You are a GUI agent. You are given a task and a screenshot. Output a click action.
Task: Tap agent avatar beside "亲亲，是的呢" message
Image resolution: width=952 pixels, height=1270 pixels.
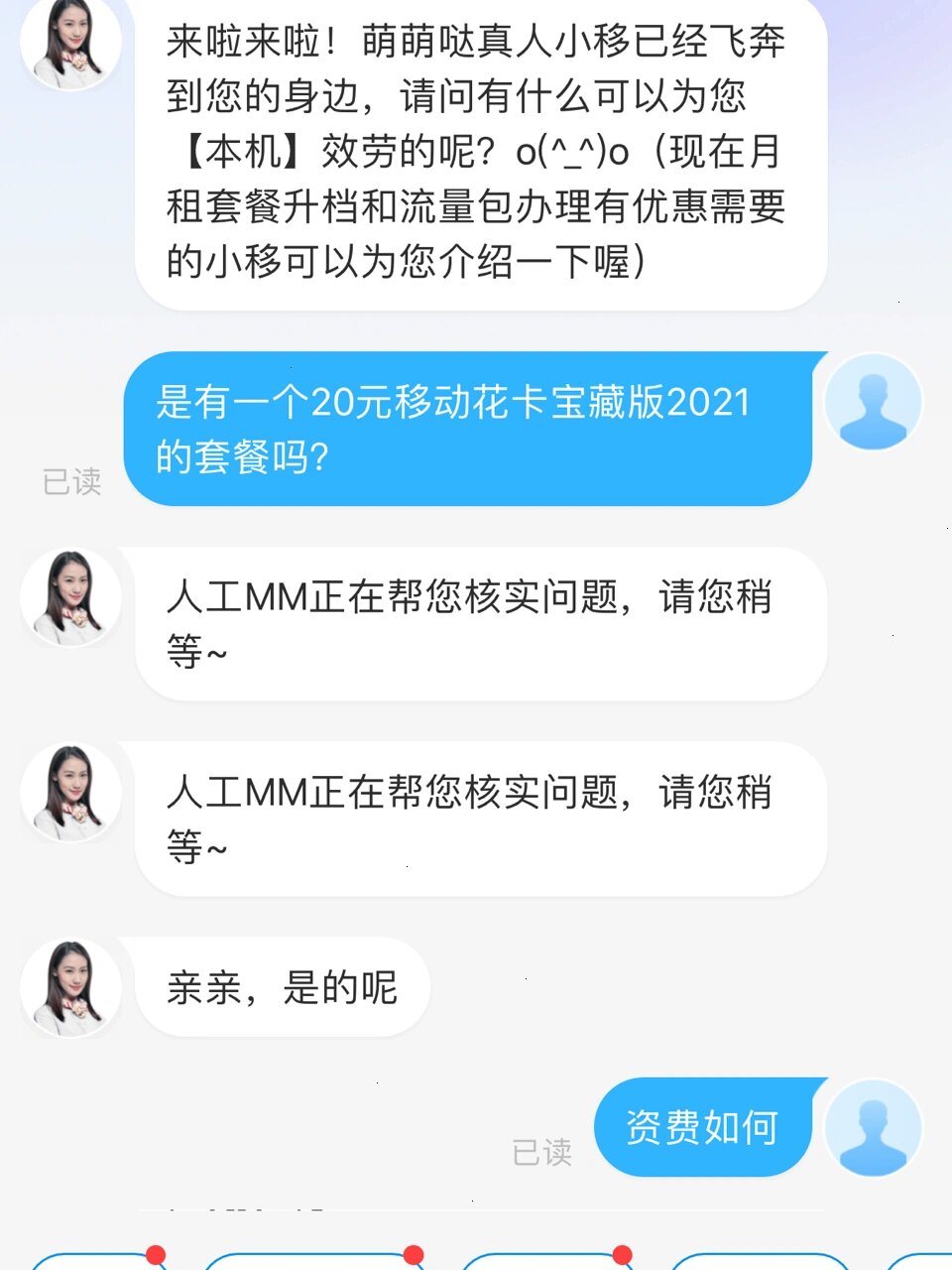[71, 987]
